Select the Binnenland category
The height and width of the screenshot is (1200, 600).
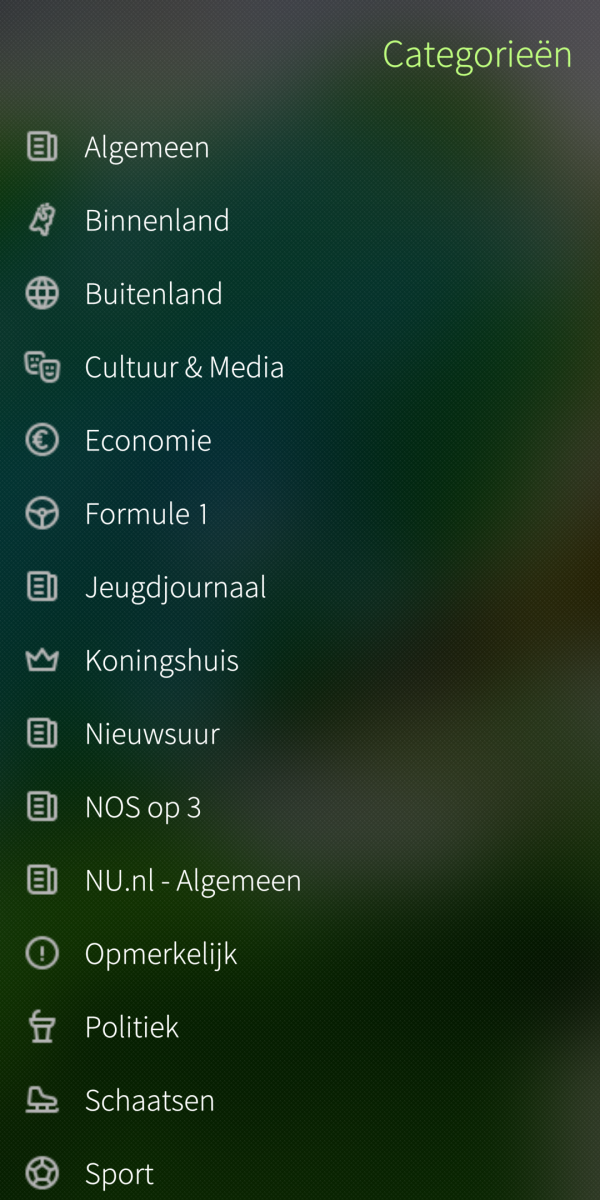pos(157,220)
